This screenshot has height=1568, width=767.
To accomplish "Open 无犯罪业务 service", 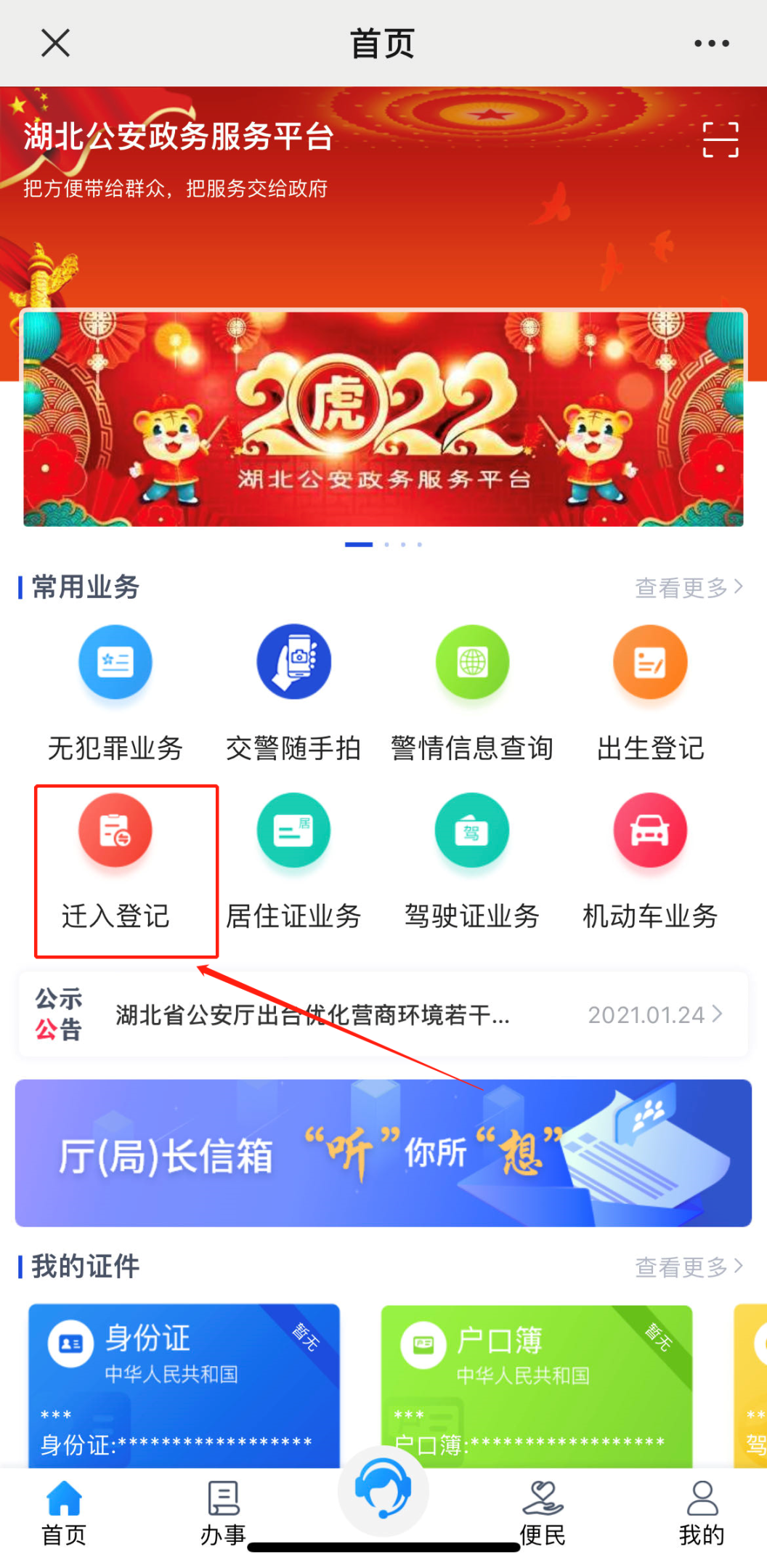I will 115,690.
